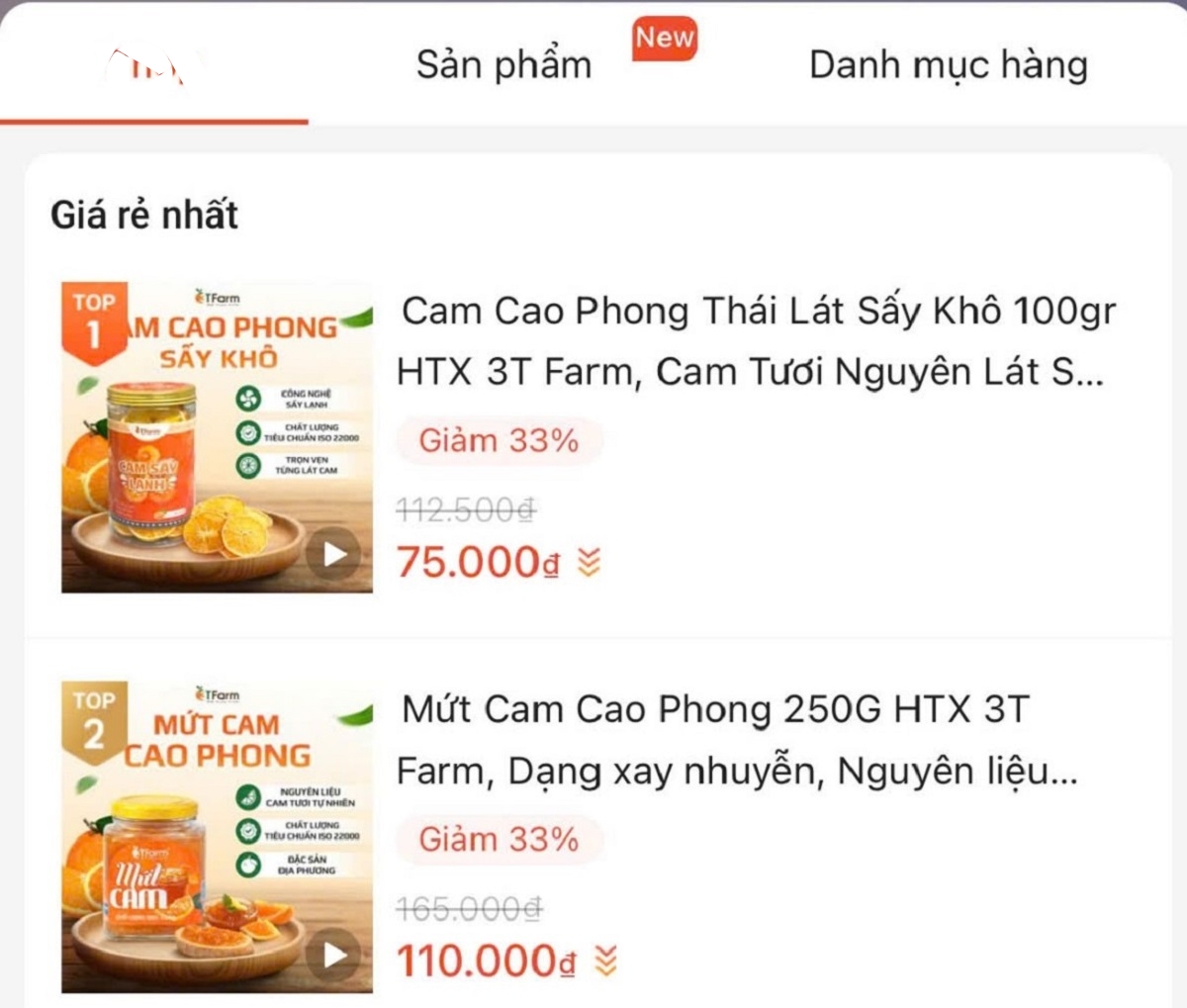Open the Danh mục hàng tab

[948, 65]
